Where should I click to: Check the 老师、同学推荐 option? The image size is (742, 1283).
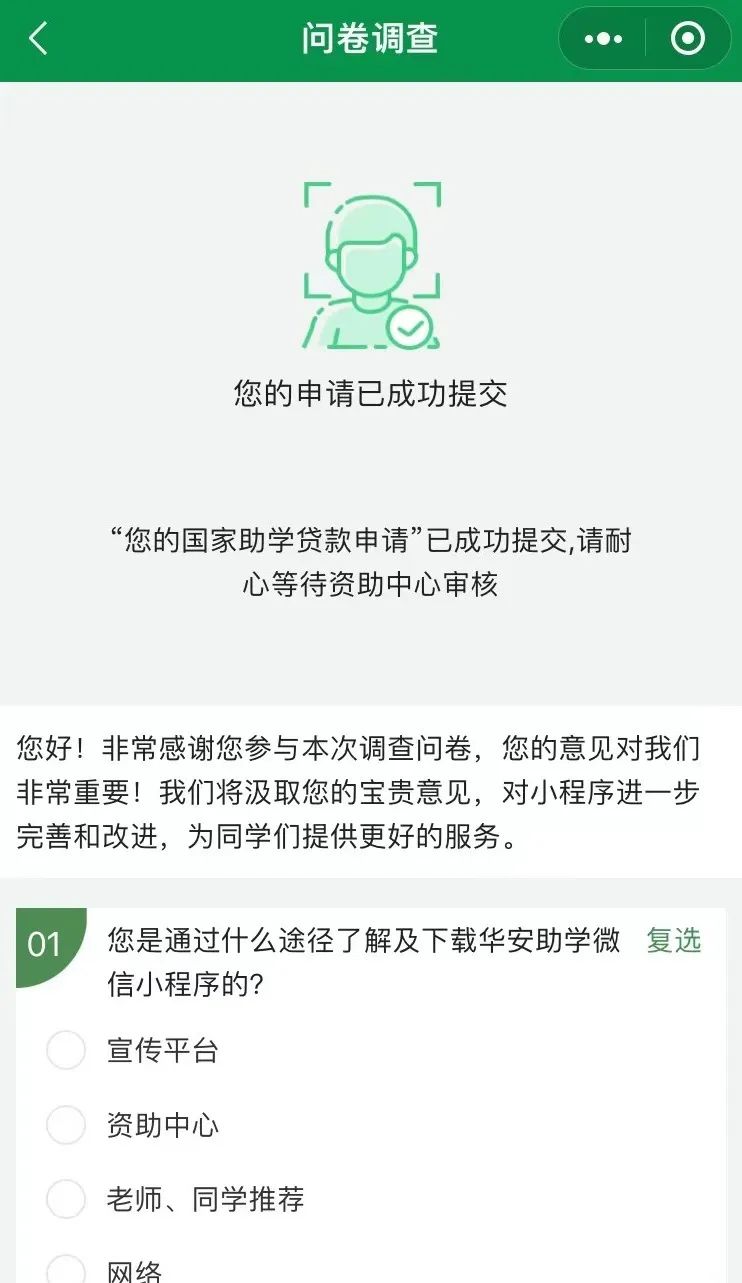coord(66,1199)
